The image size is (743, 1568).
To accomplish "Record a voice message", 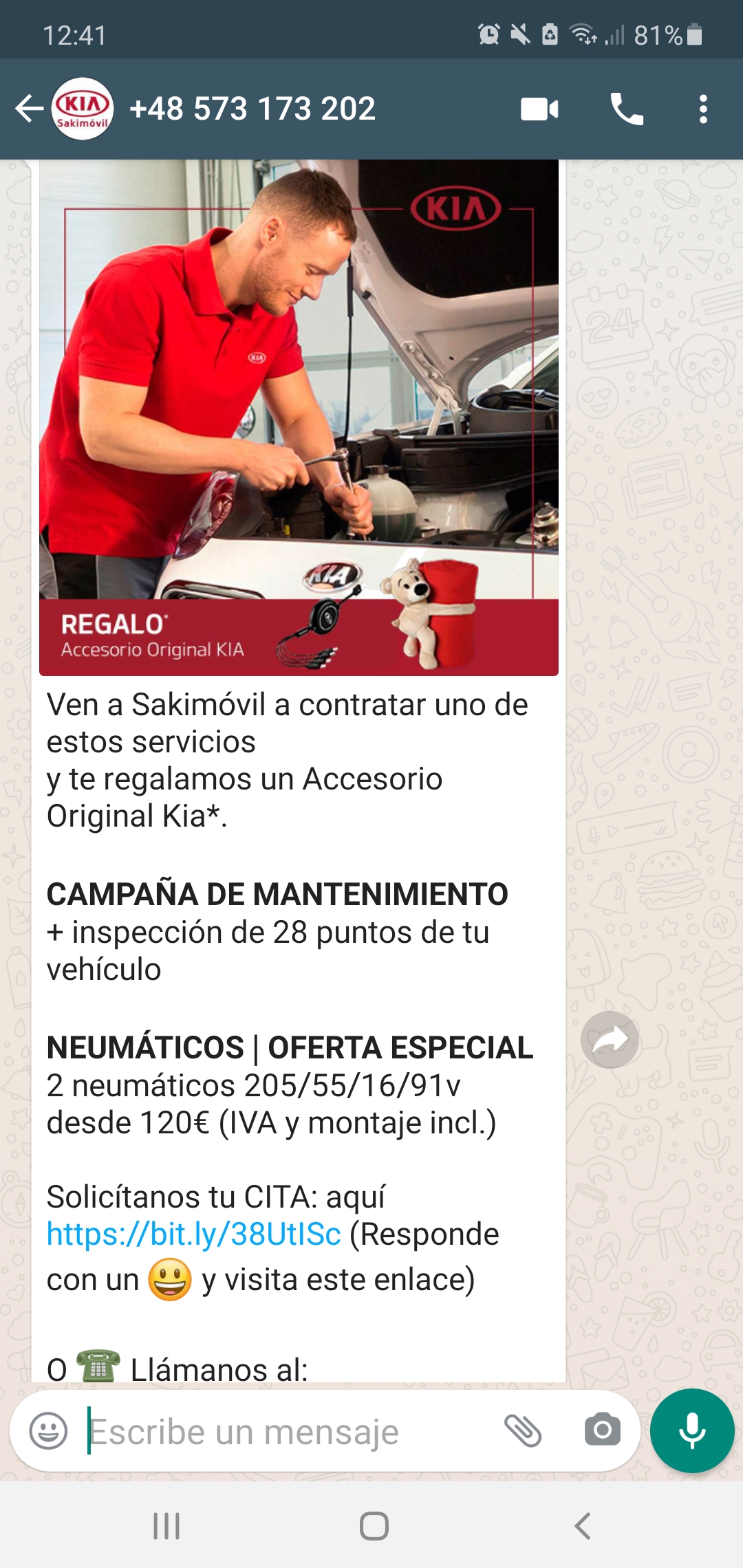I will 692,1431.
